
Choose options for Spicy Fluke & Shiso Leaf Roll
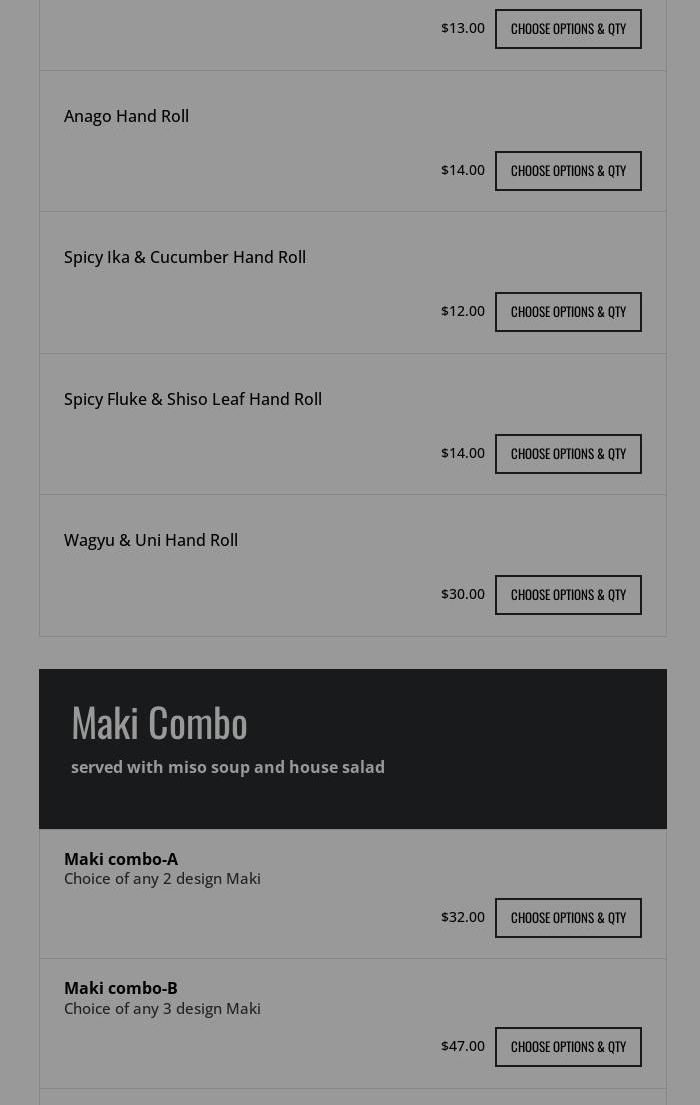[x=568, y=454]
